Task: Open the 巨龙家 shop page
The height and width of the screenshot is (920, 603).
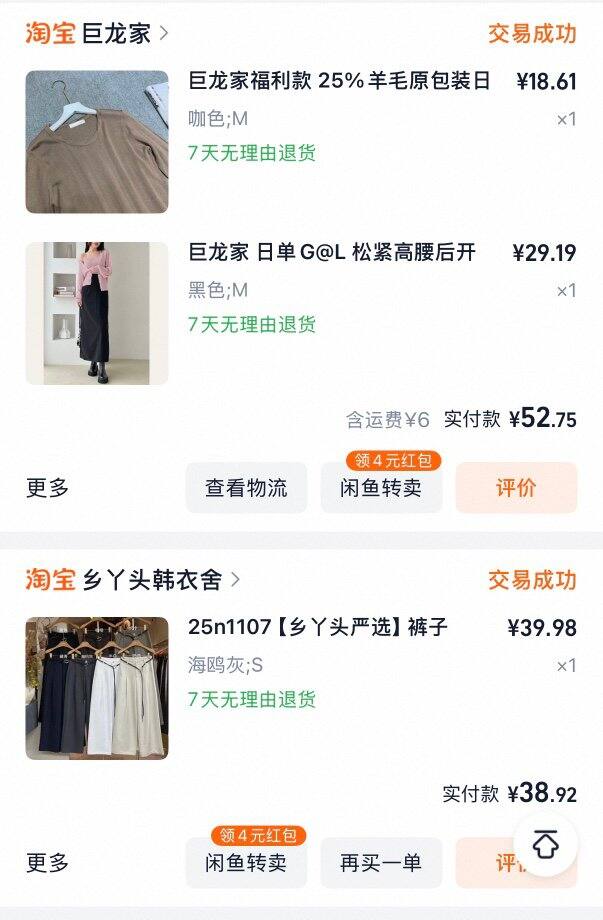Action: [x=116, y=33]
